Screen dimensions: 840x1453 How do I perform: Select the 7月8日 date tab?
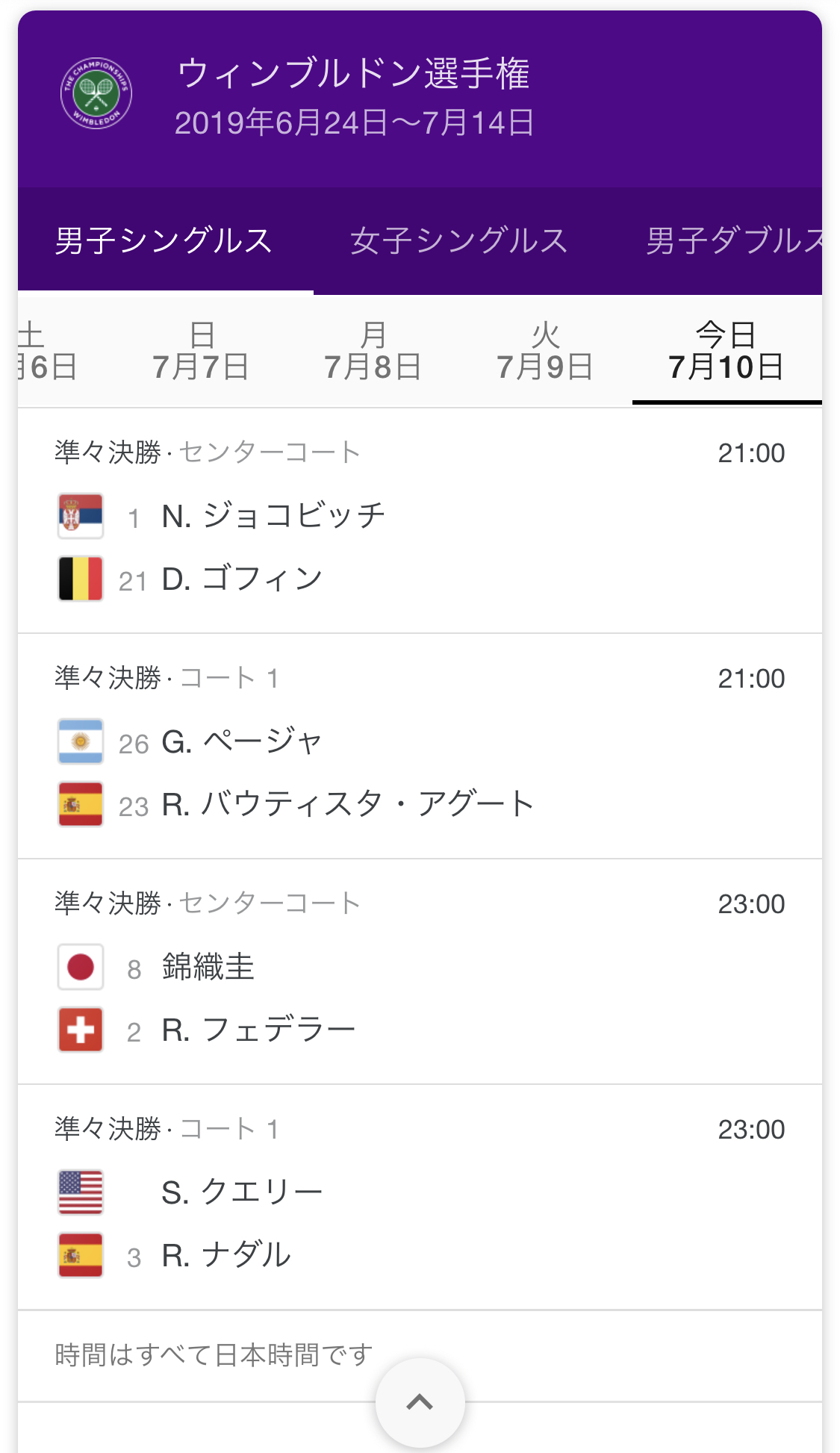click(x=373, y=352)
